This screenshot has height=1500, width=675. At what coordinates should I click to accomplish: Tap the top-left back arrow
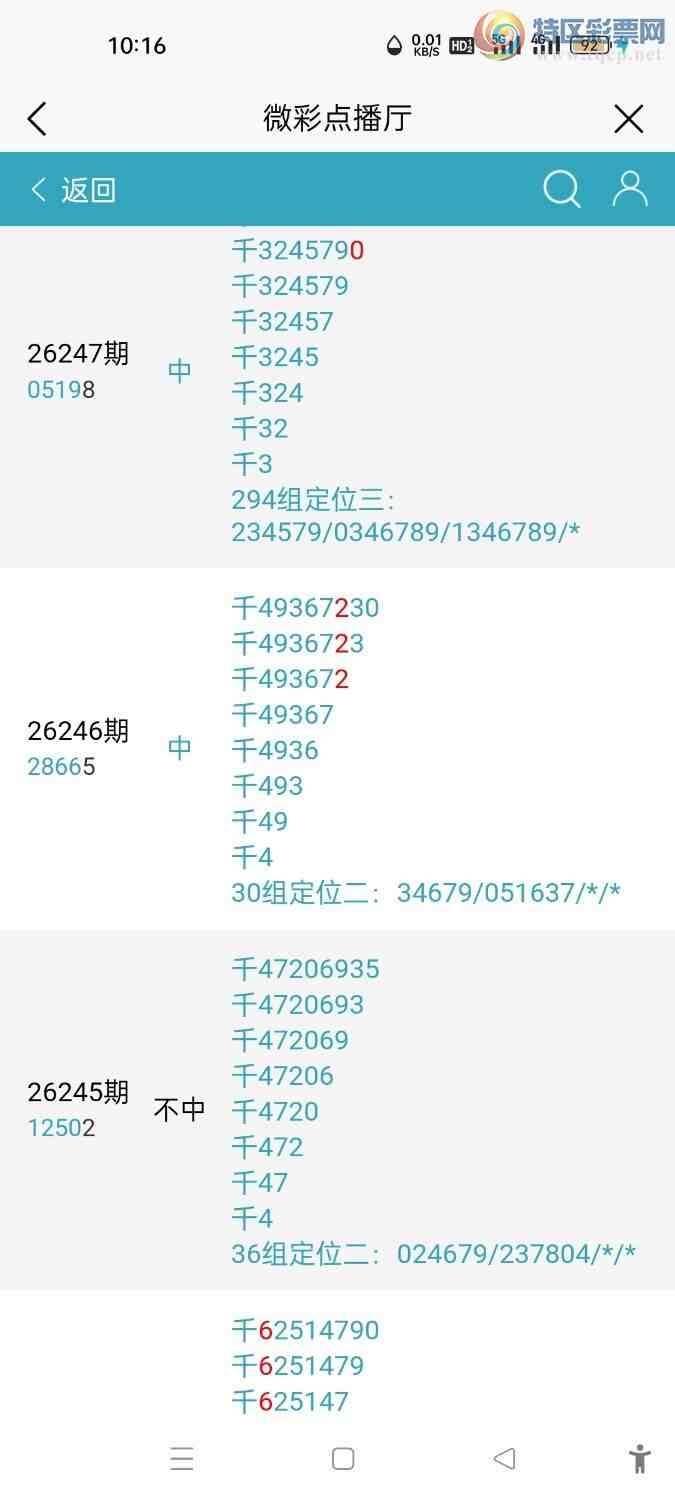pyautogui.click(x=37, y=119)
